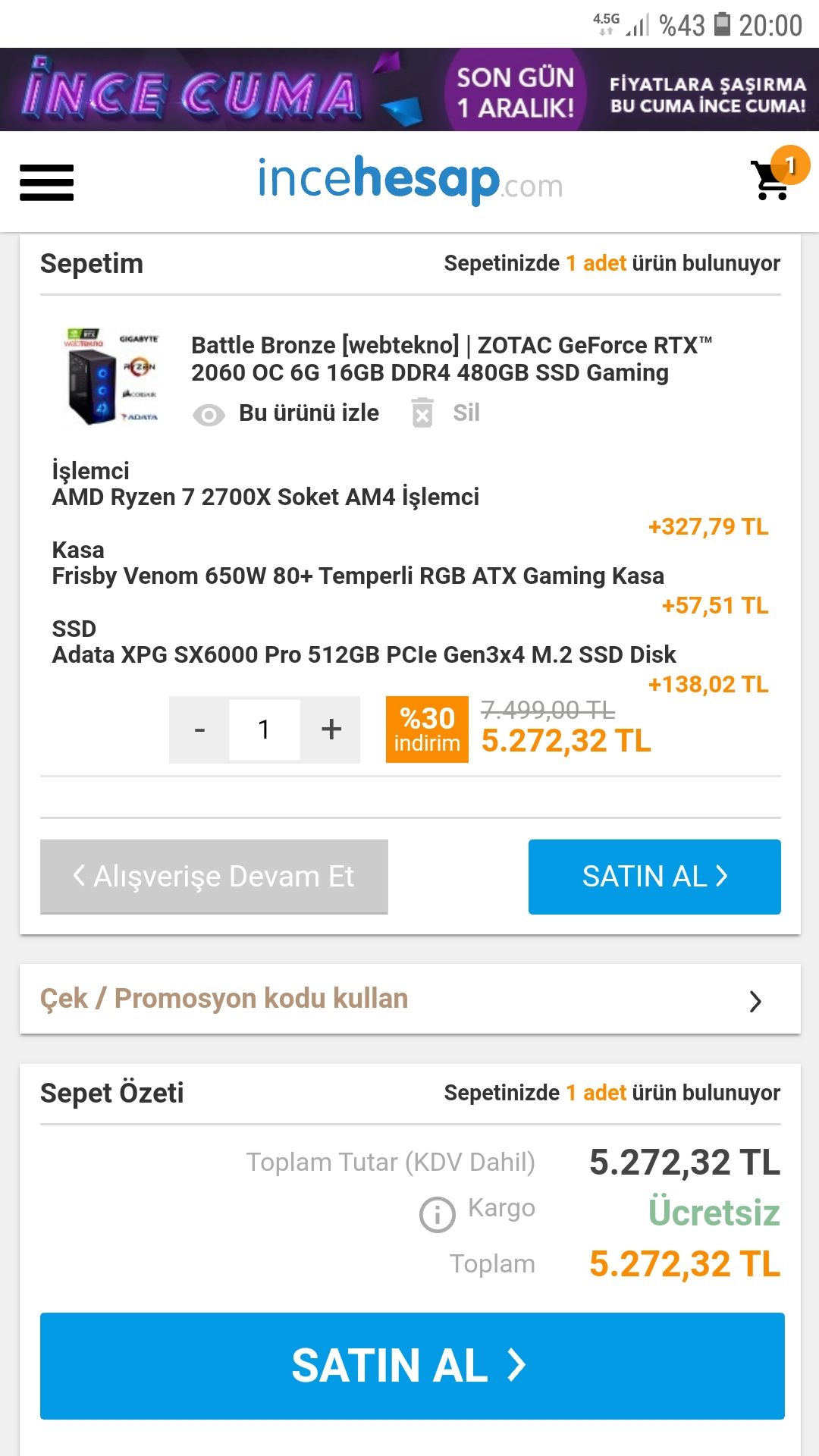Watch this product with Bu ürünü izle
The image size is (819, 1456).
pos(286,413)
